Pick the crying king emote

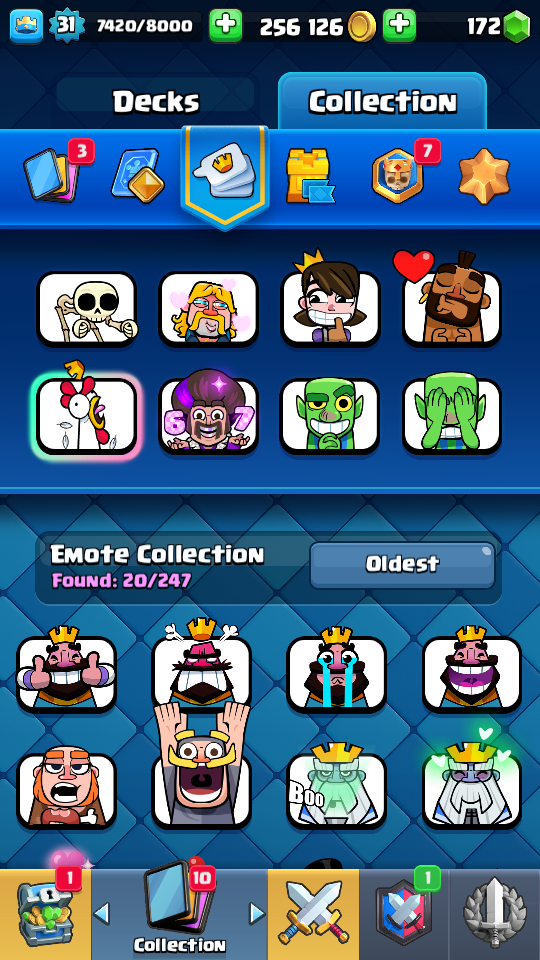(x=337, y=672)
